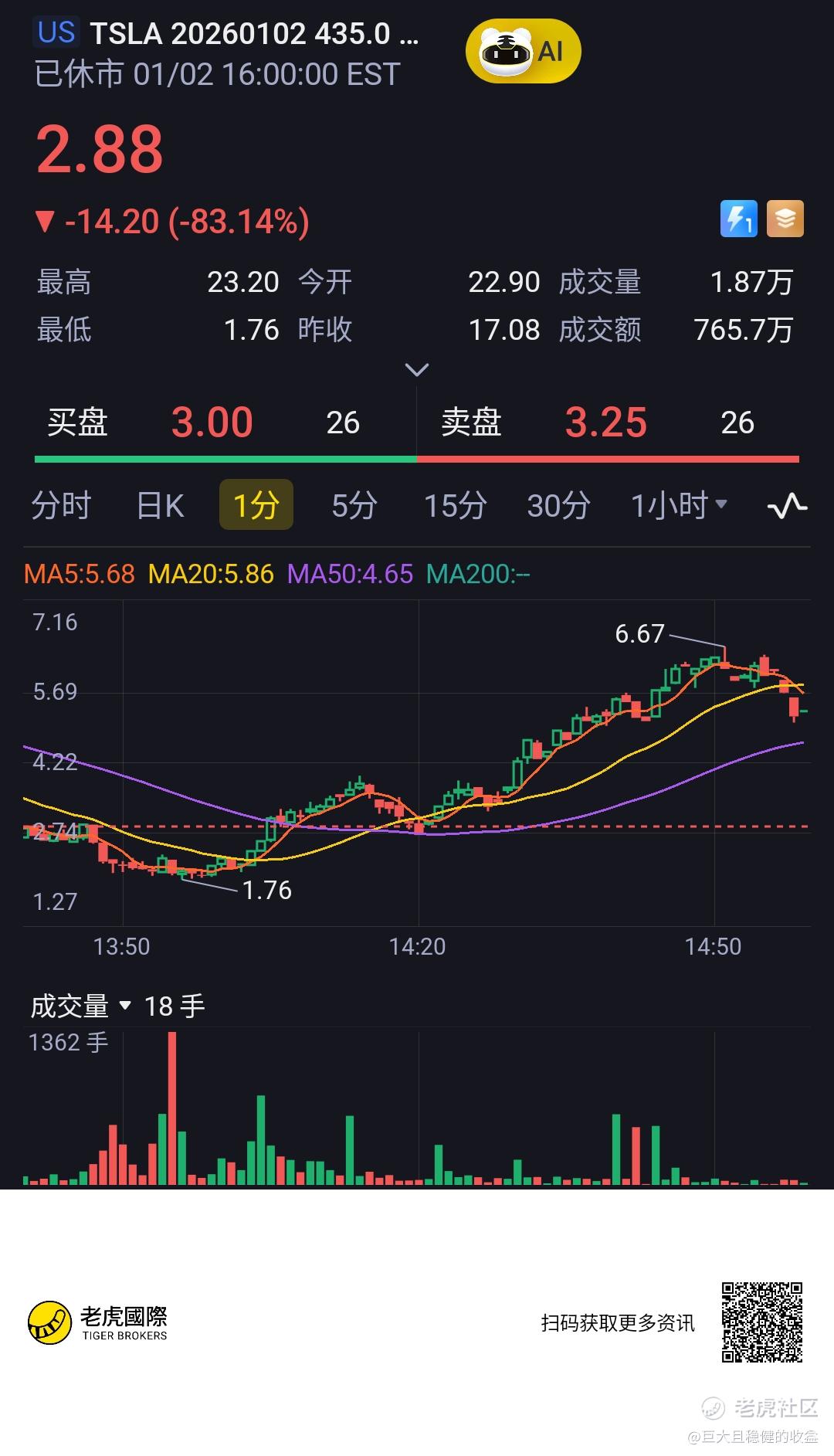834x1456 pixels.
Task: Tap the blue lightning quick-trade icon
Action: [738, 219]
